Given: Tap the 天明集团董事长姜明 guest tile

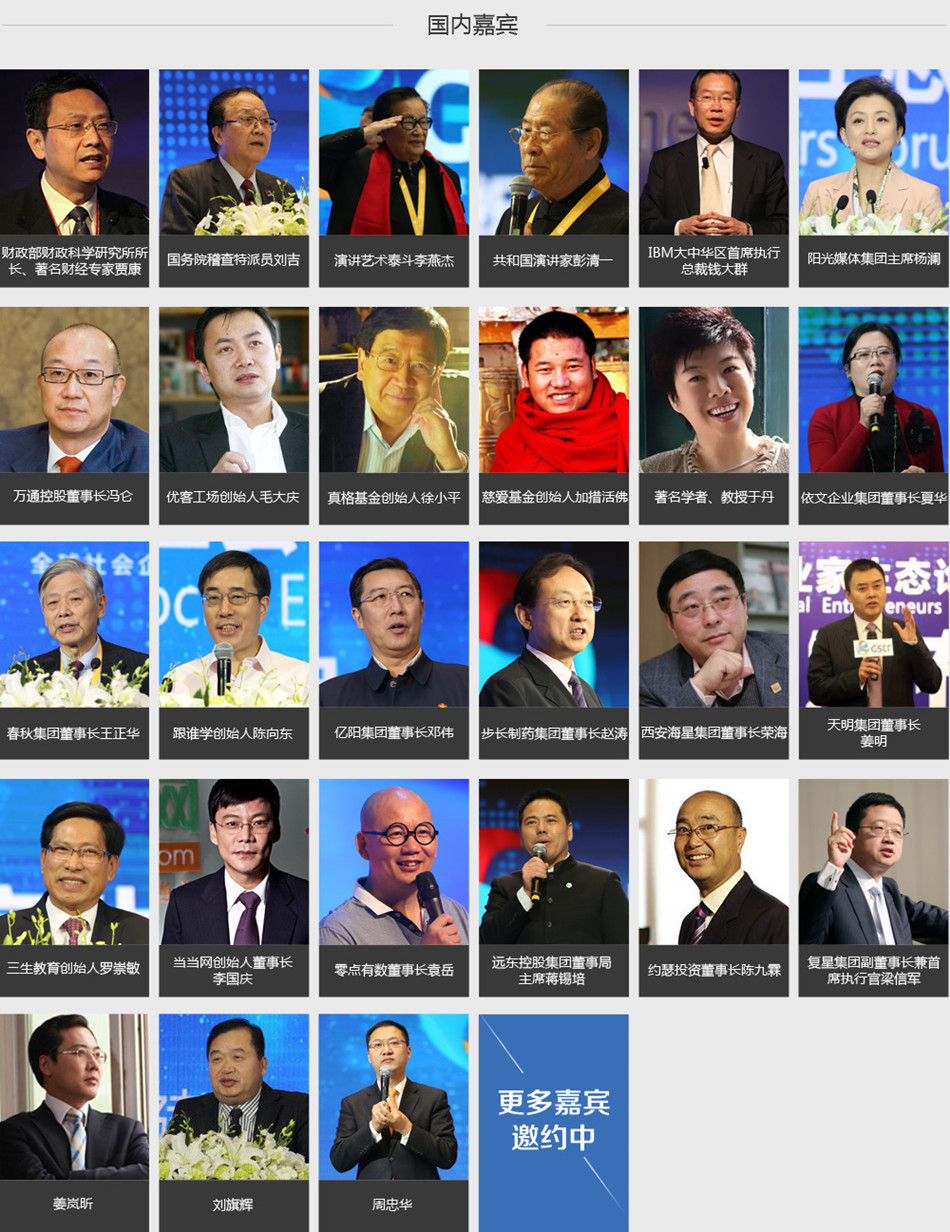Looking at the screenshot, I should click(874, 650).
